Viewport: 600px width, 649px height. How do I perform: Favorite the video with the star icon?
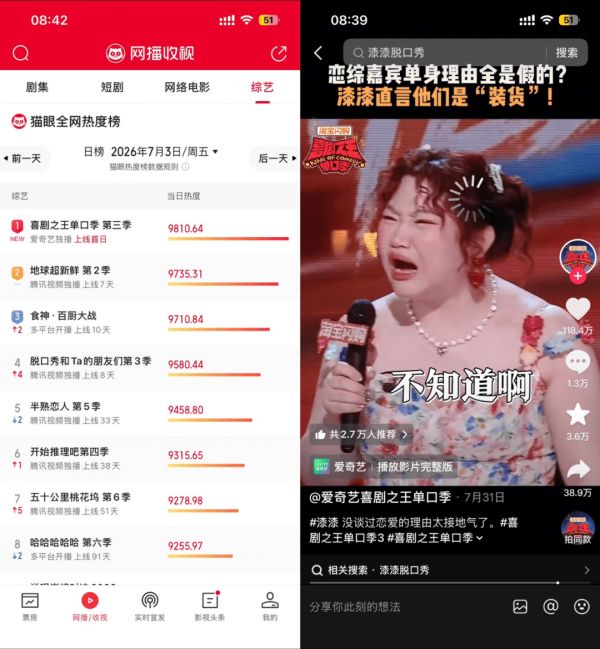578,415
